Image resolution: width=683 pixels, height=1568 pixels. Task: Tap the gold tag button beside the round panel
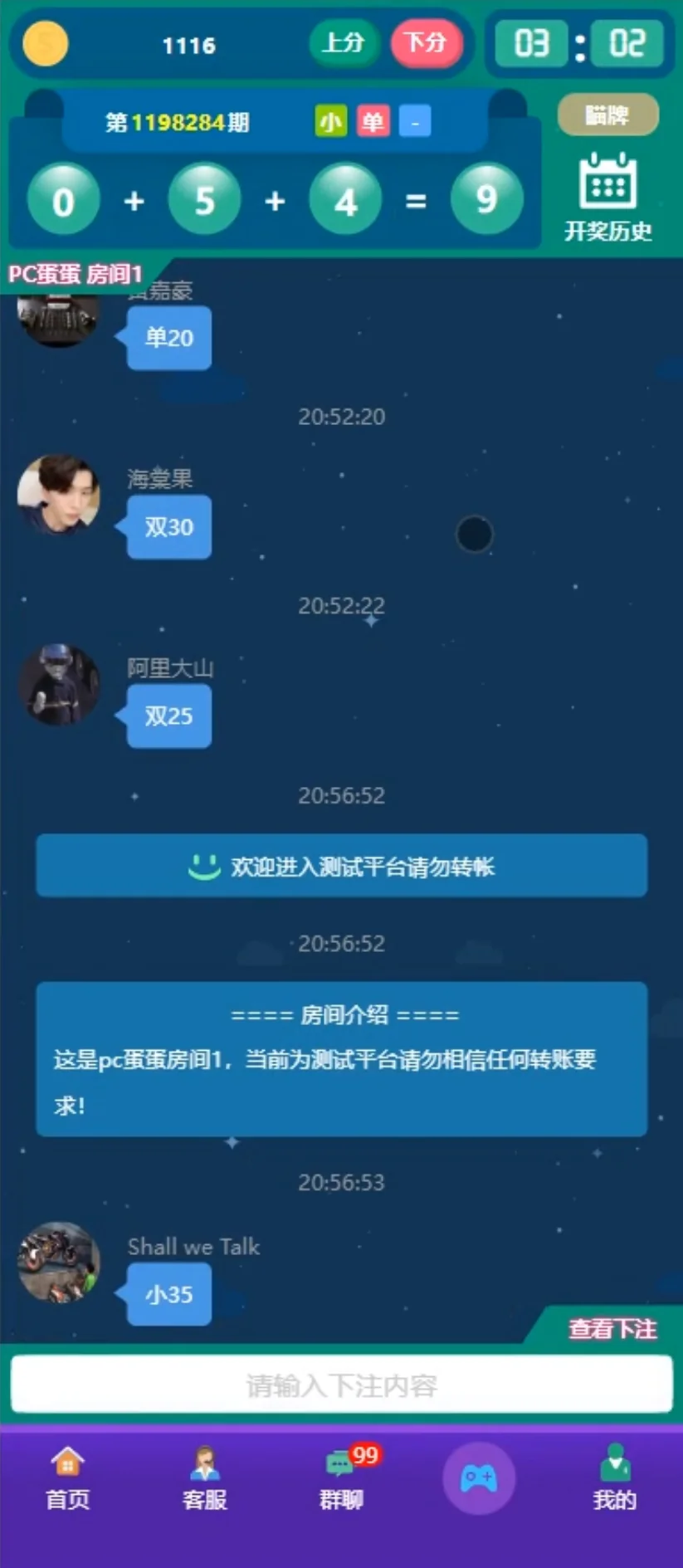pos(607,115)
